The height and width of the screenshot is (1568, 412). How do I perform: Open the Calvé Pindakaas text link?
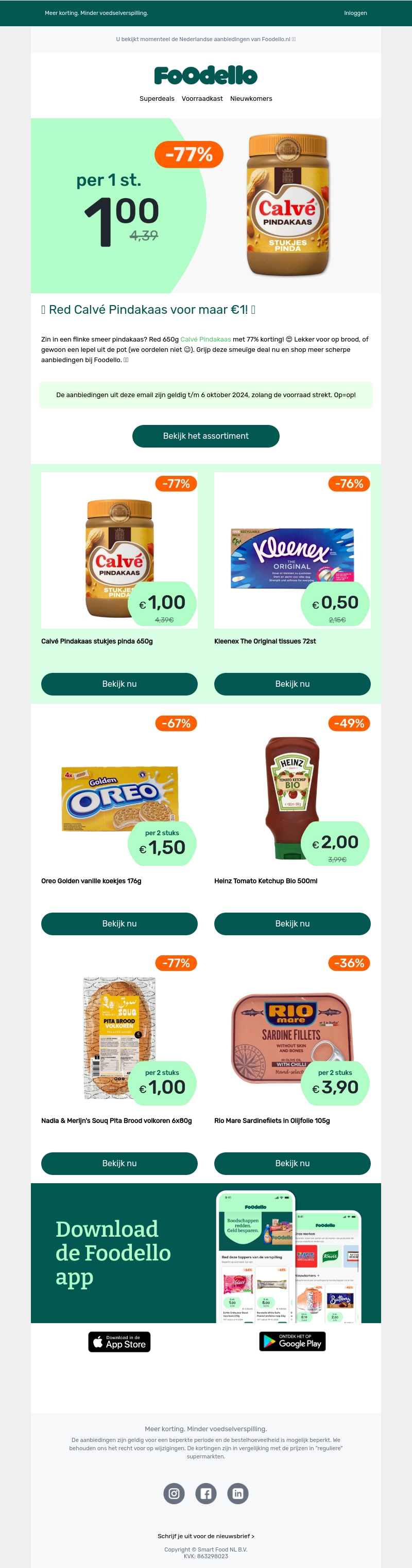point(205,340)
